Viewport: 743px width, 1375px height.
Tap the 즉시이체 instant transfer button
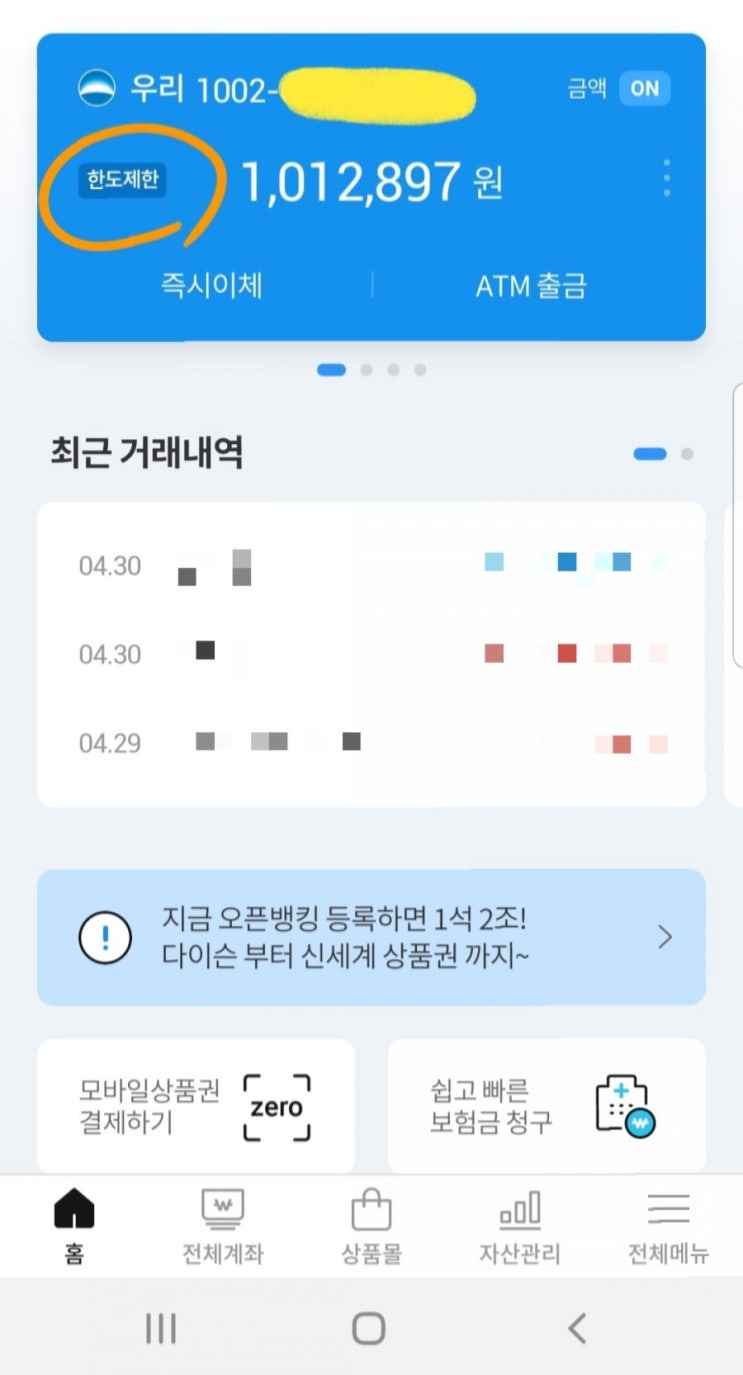(212, 286)
